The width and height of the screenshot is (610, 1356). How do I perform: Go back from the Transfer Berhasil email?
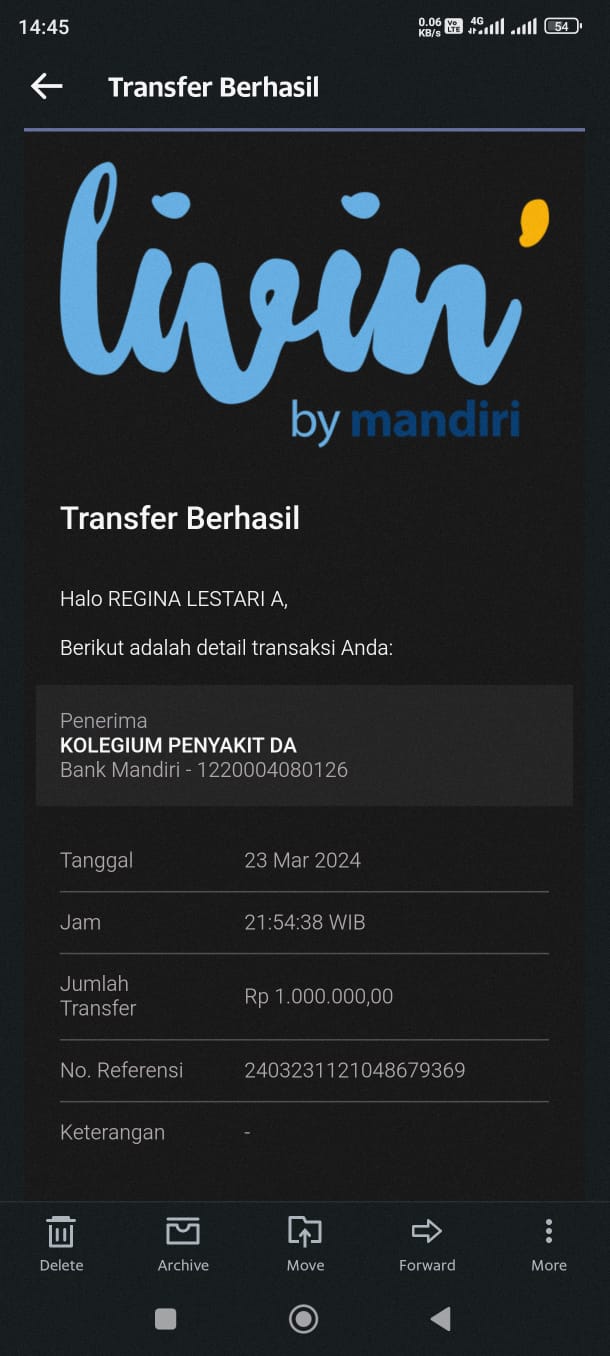point(46,87)
